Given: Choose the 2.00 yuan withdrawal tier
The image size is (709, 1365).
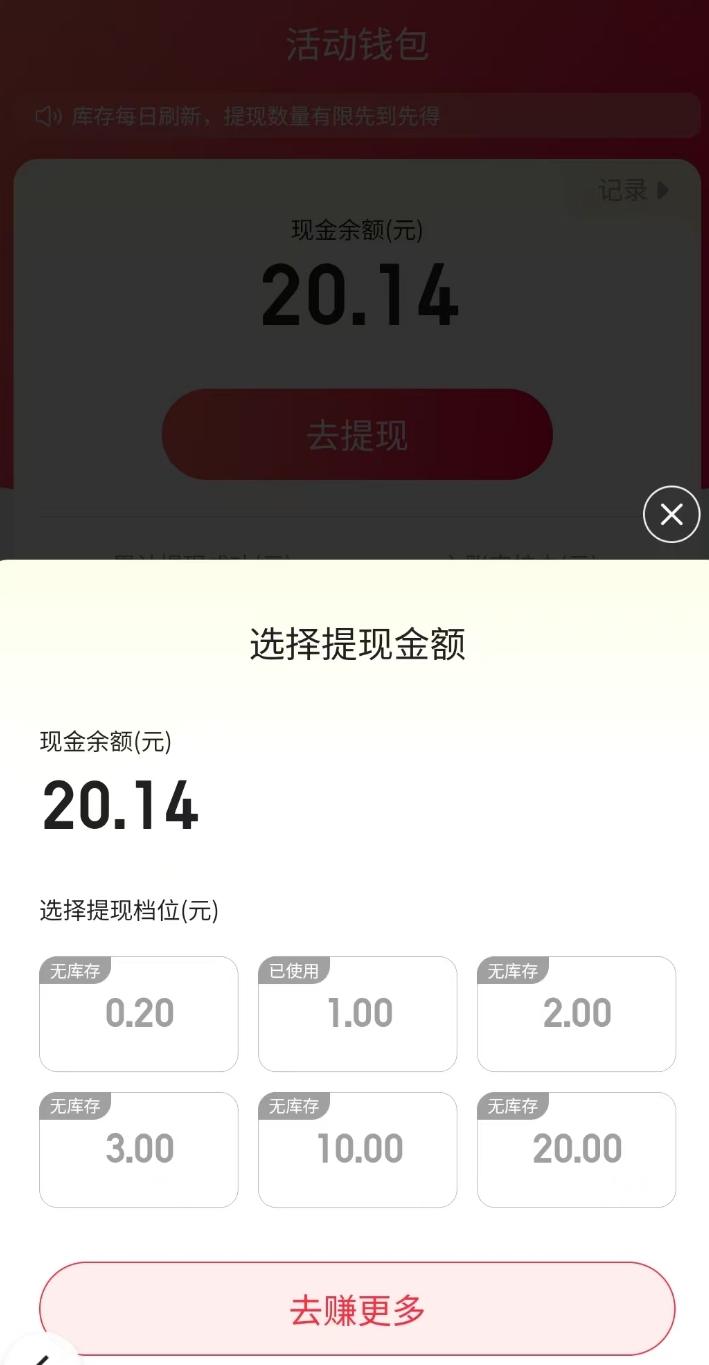Looking at the screenshot, I should [577, 1014].
